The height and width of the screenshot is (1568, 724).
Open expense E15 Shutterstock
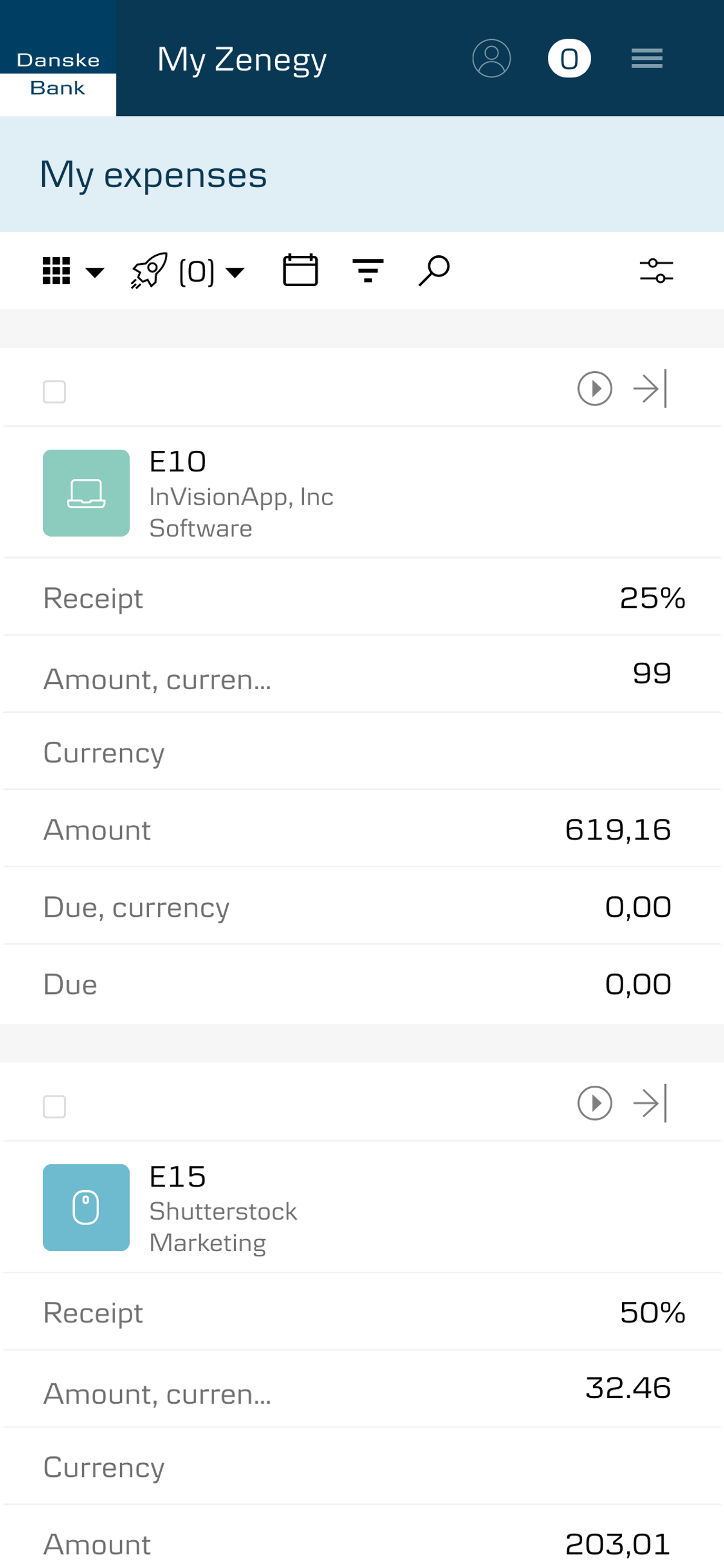point(223,1208)
